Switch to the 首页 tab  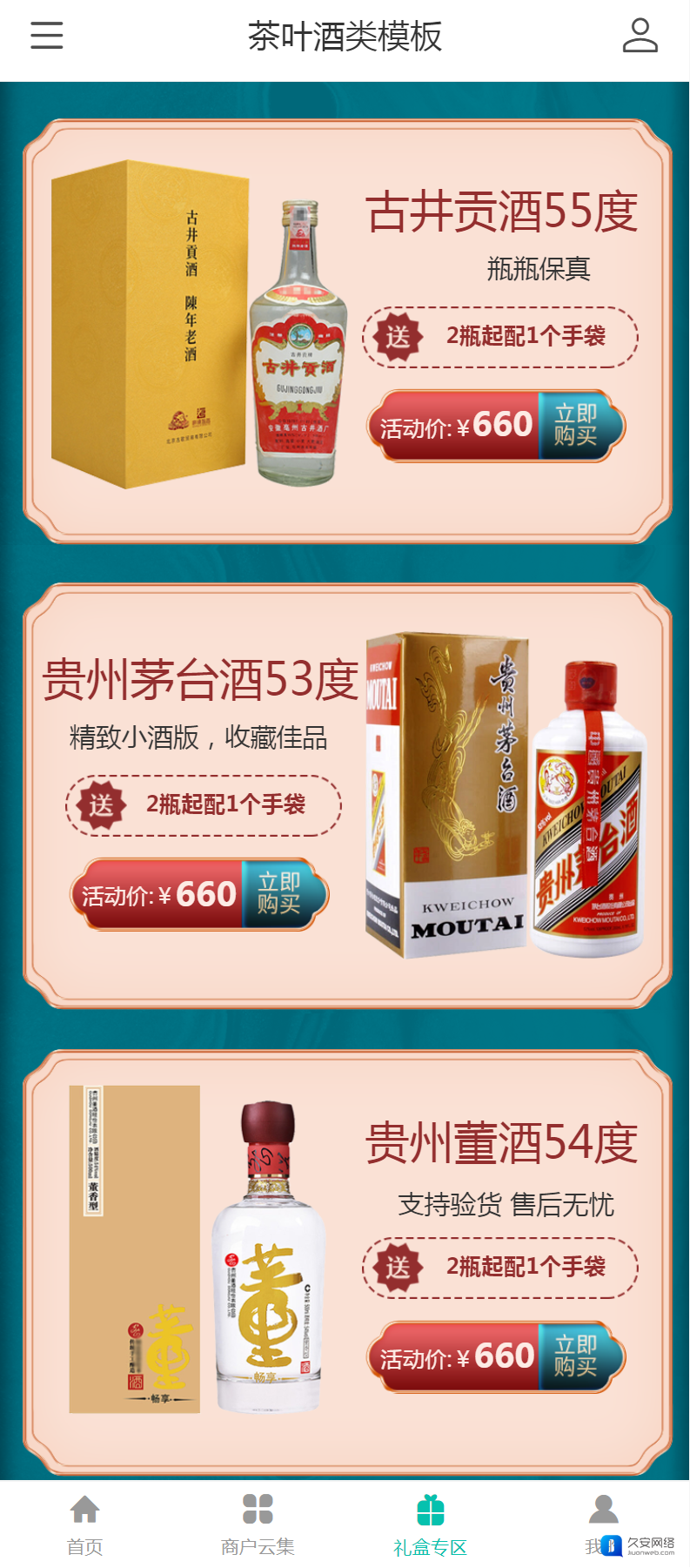point(84,1524)
